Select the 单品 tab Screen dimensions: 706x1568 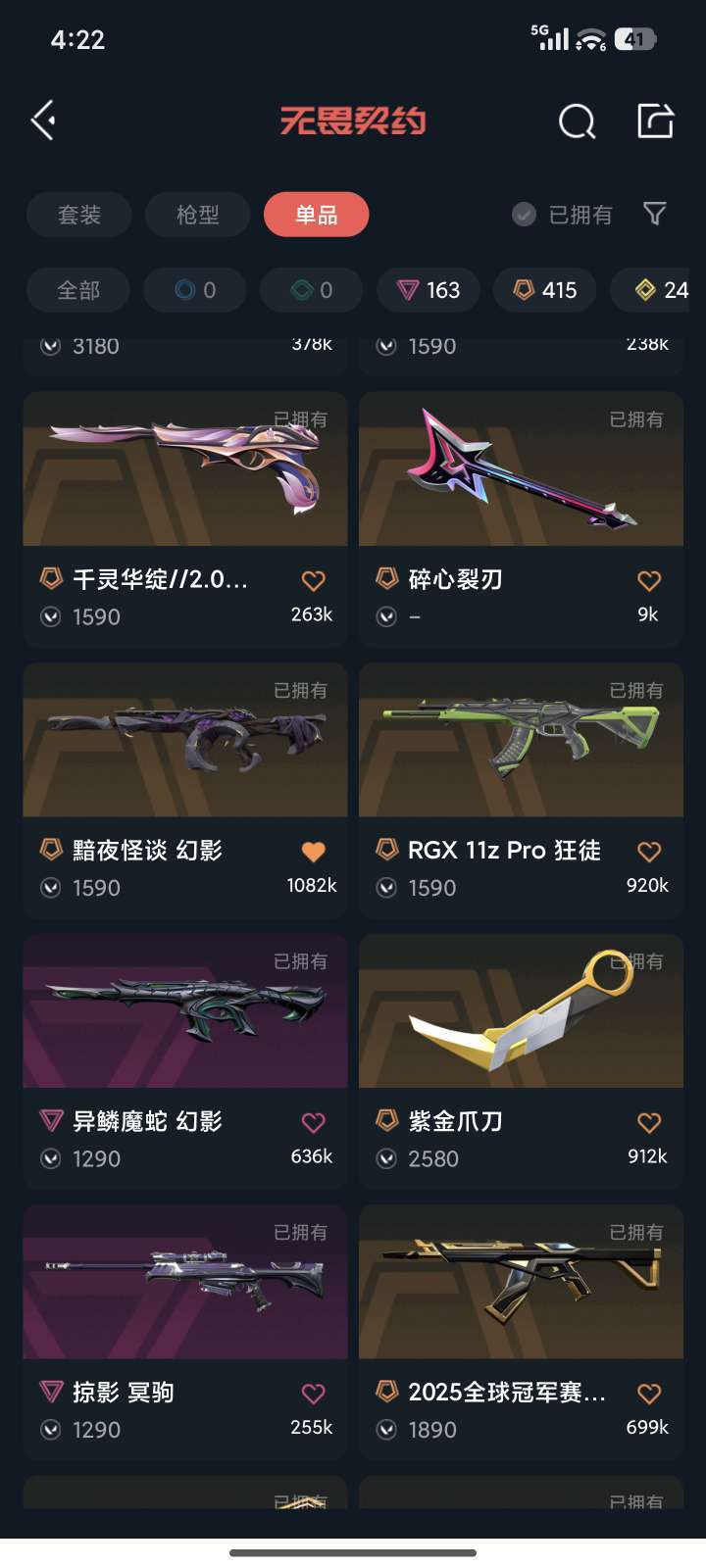(316, 215)
